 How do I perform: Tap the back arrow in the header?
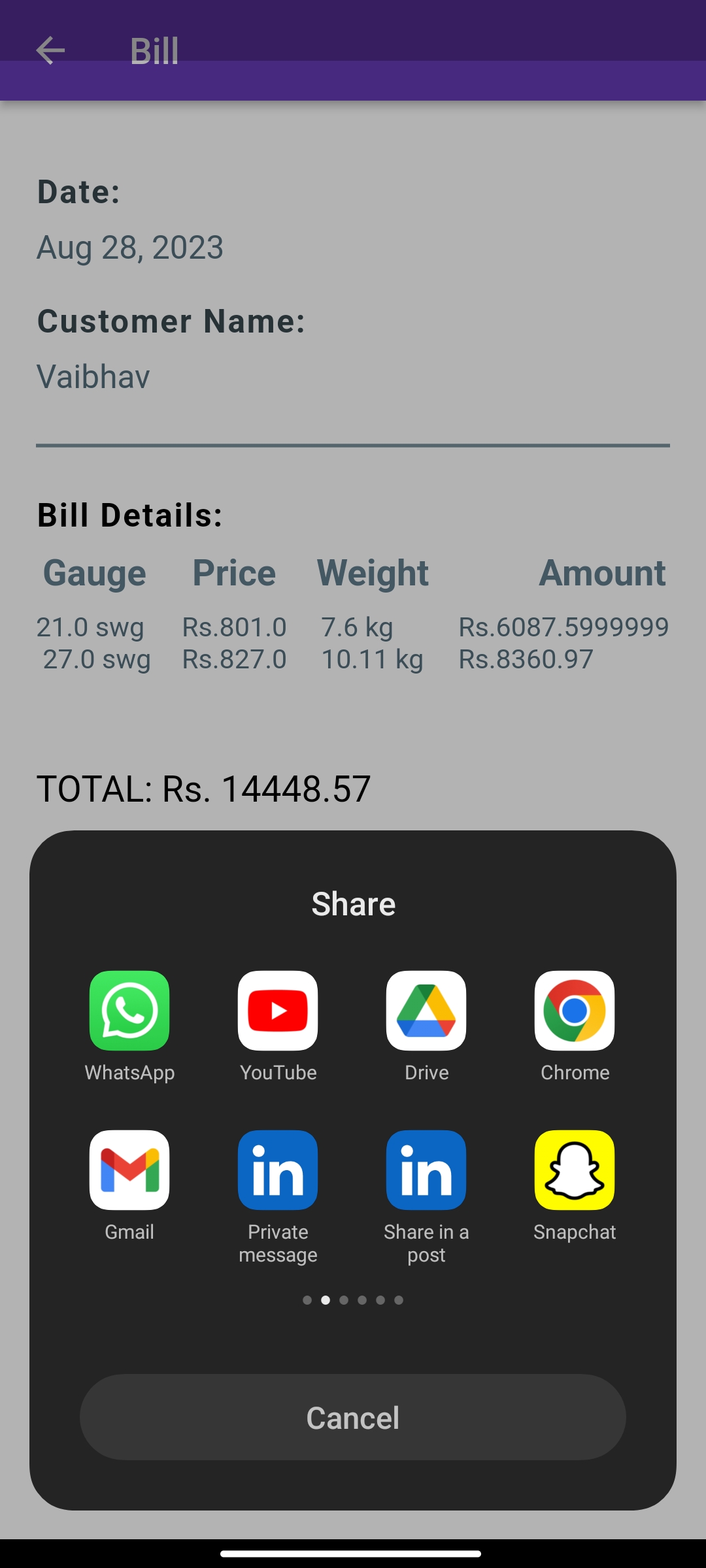click(50, 51)
